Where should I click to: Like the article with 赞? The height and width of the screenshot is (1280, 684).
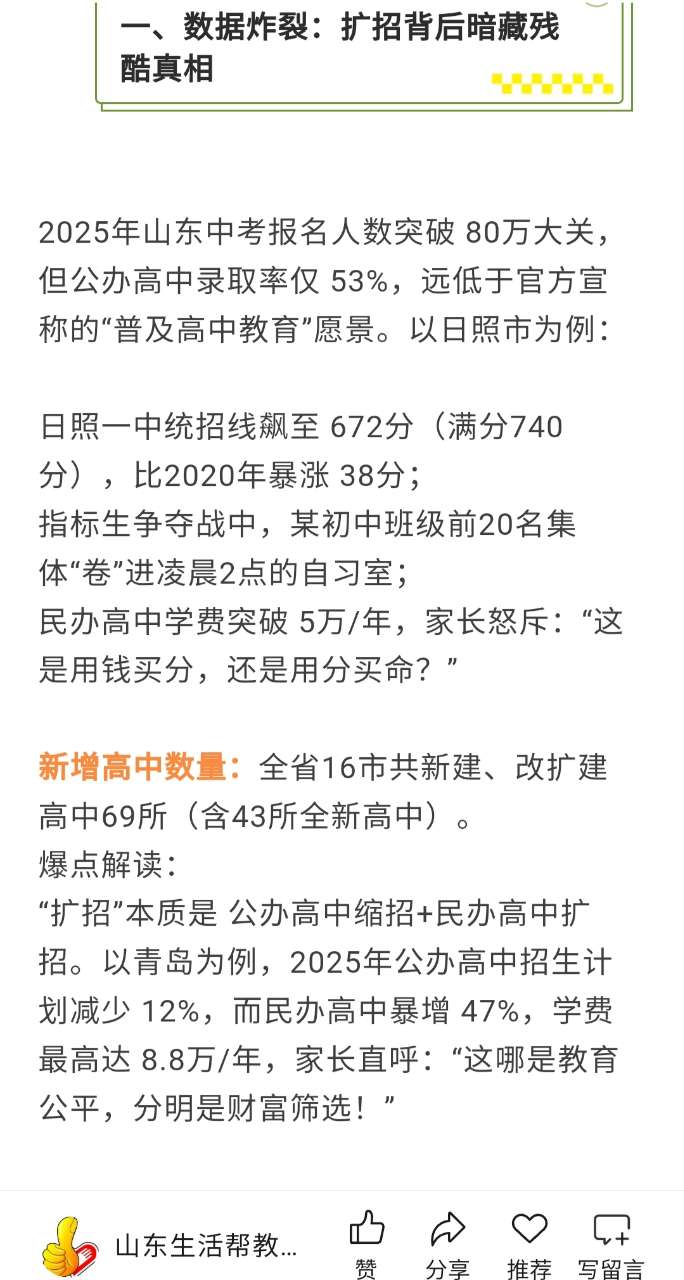pyautogui.click(x=367, y=1244)
